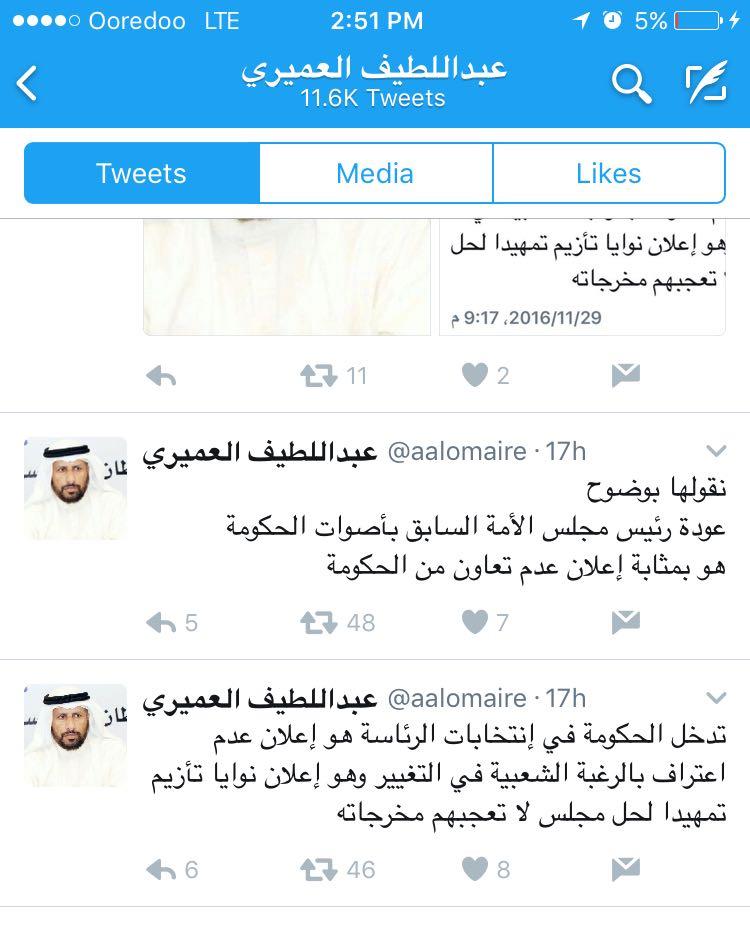Viewport: 750px width, 930px height.
Task: Share the تدخل الحكومة tweet via message
Action: tap(625, 869)
